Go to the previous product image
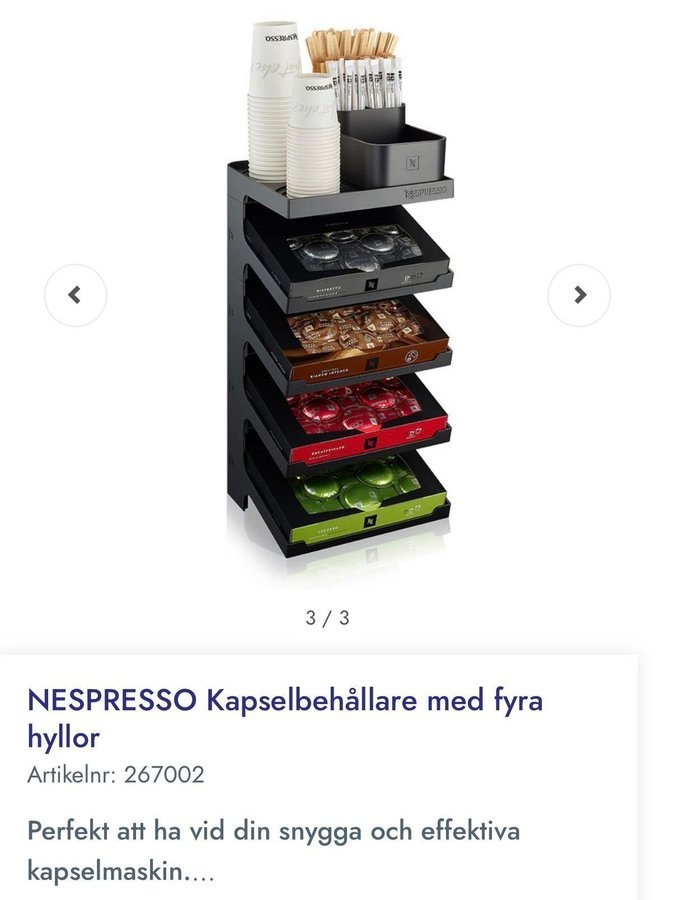 (x=75, y=295)
